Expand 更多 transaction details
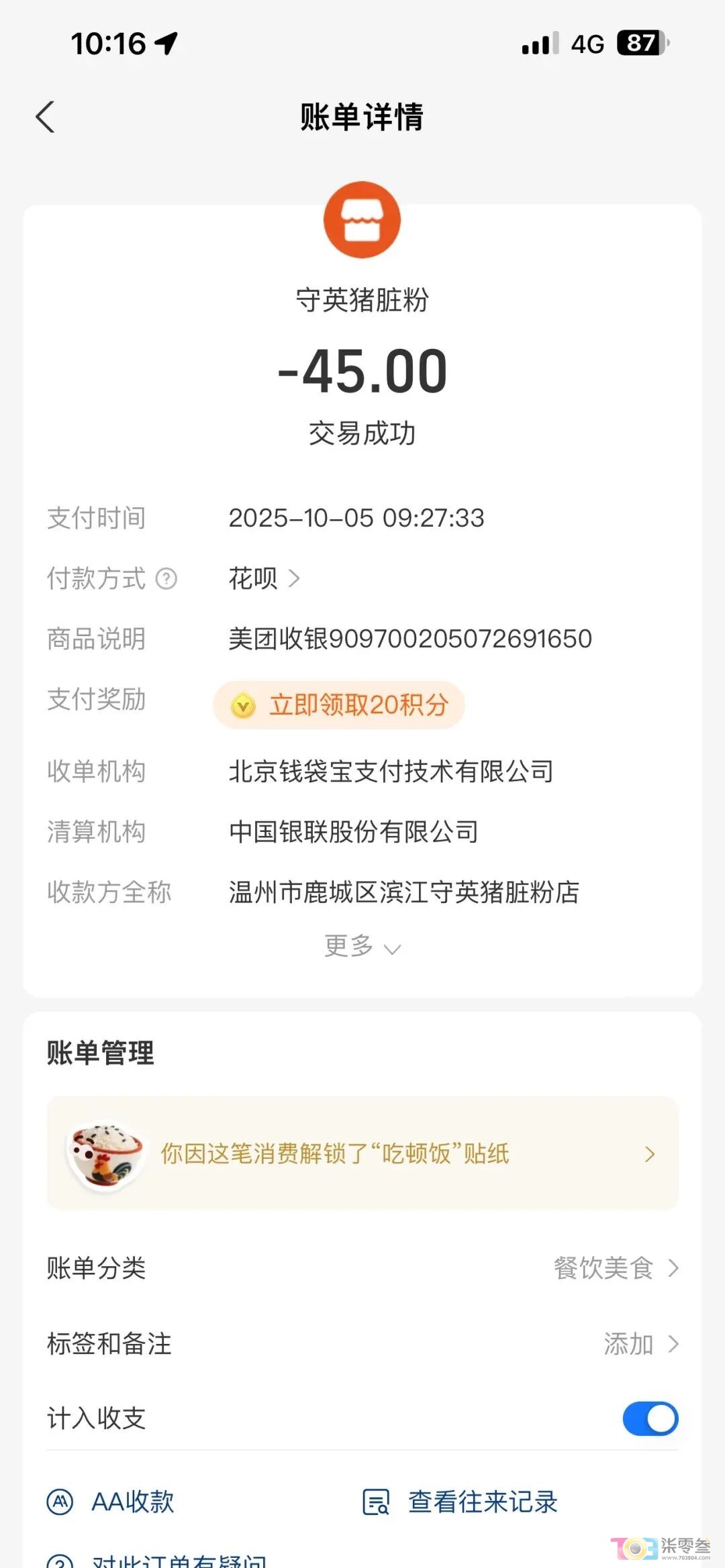The width and height of the screenshot is (725, 1568). tap(362, 947)
